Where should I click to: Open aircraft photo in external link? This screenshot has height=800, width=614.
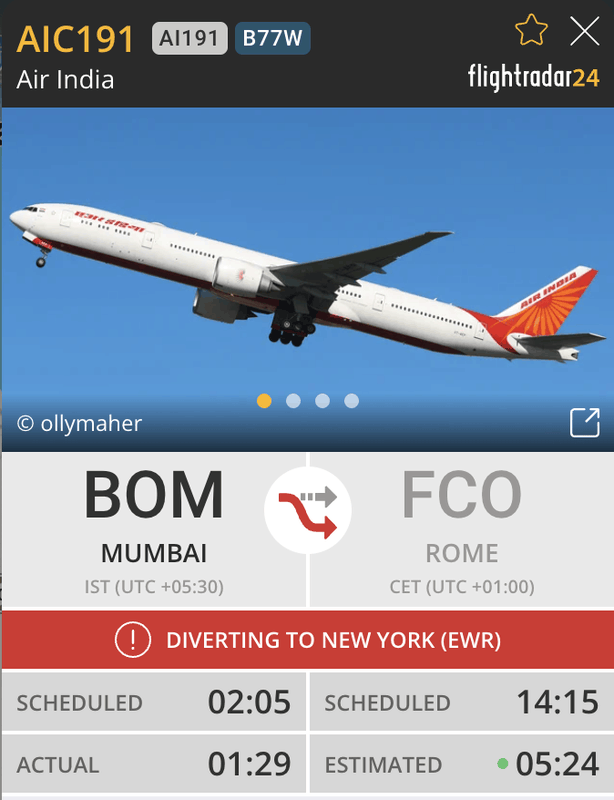[585, 423]
